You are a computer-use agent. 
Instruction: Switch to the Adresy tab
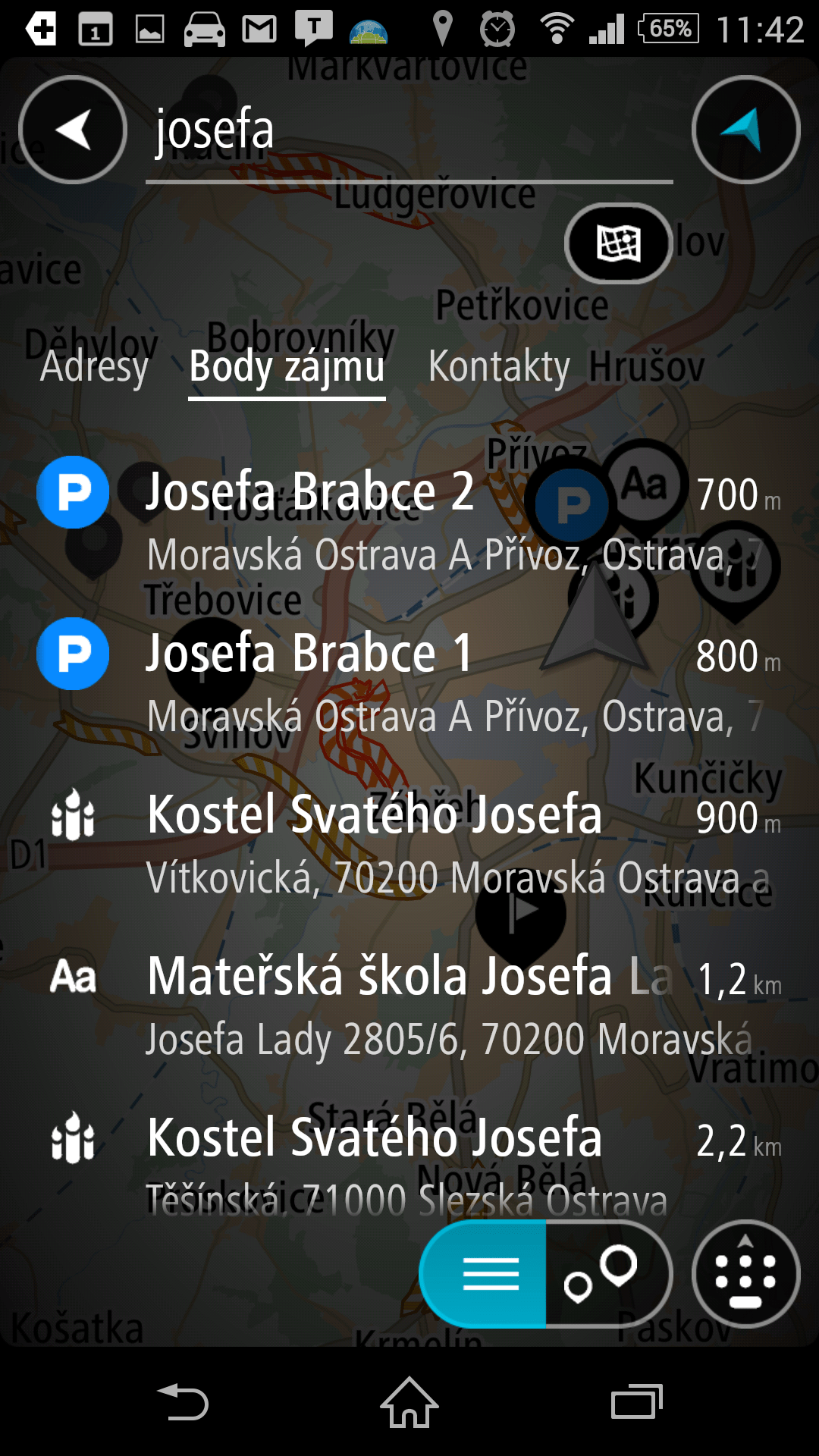[94, 367]
